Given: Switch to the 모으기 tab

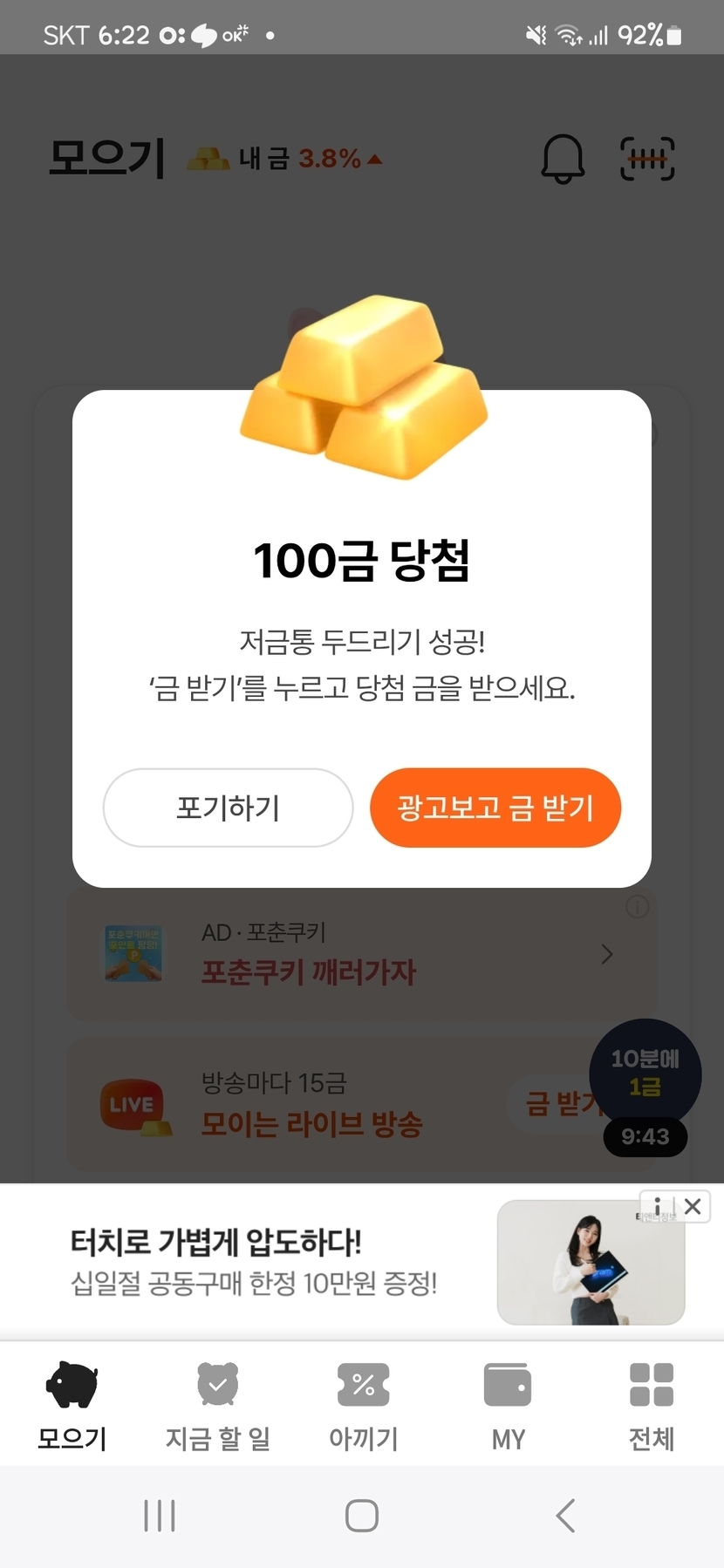Looking at the screenshot, I should point(72,1406).
